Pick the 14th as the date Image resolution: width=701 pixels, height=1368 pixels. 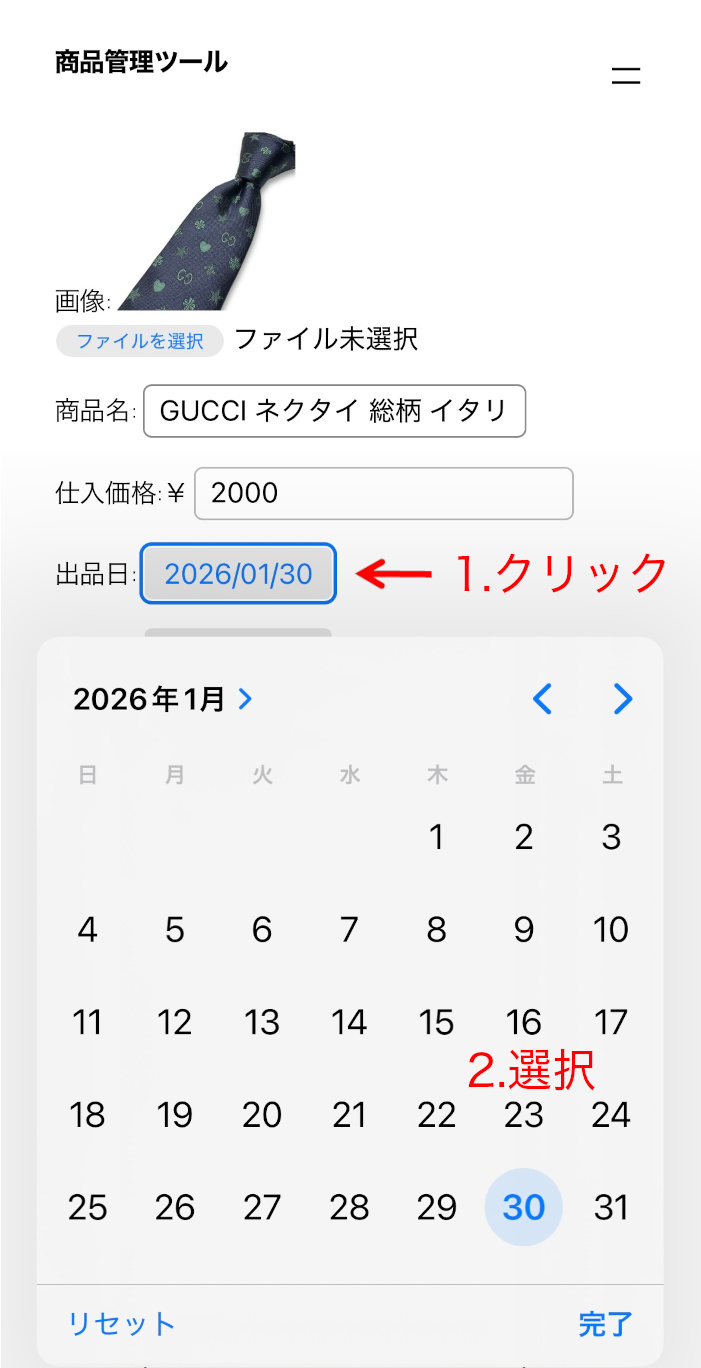pyautogui.click(x=349, y=1022)
